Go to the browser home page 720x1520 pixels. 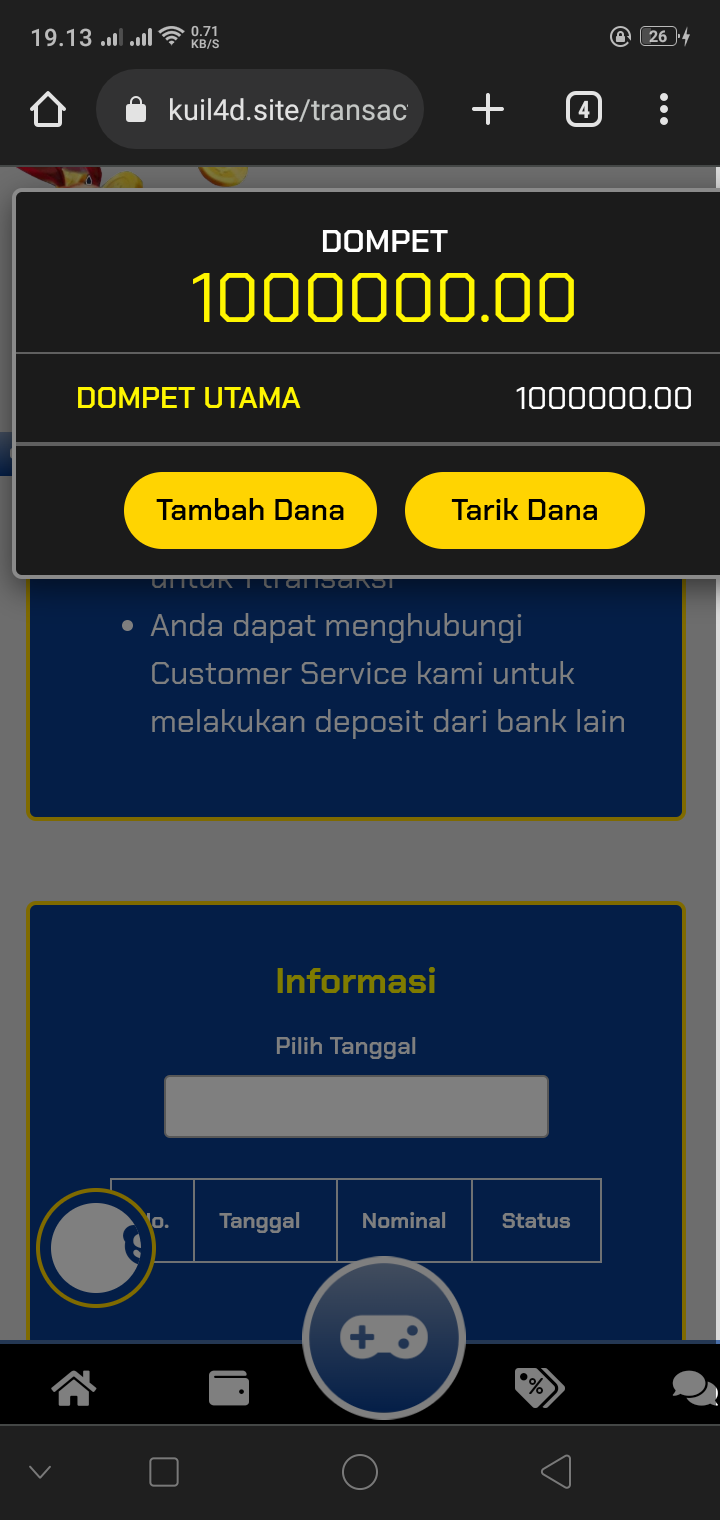coord(48,110)
